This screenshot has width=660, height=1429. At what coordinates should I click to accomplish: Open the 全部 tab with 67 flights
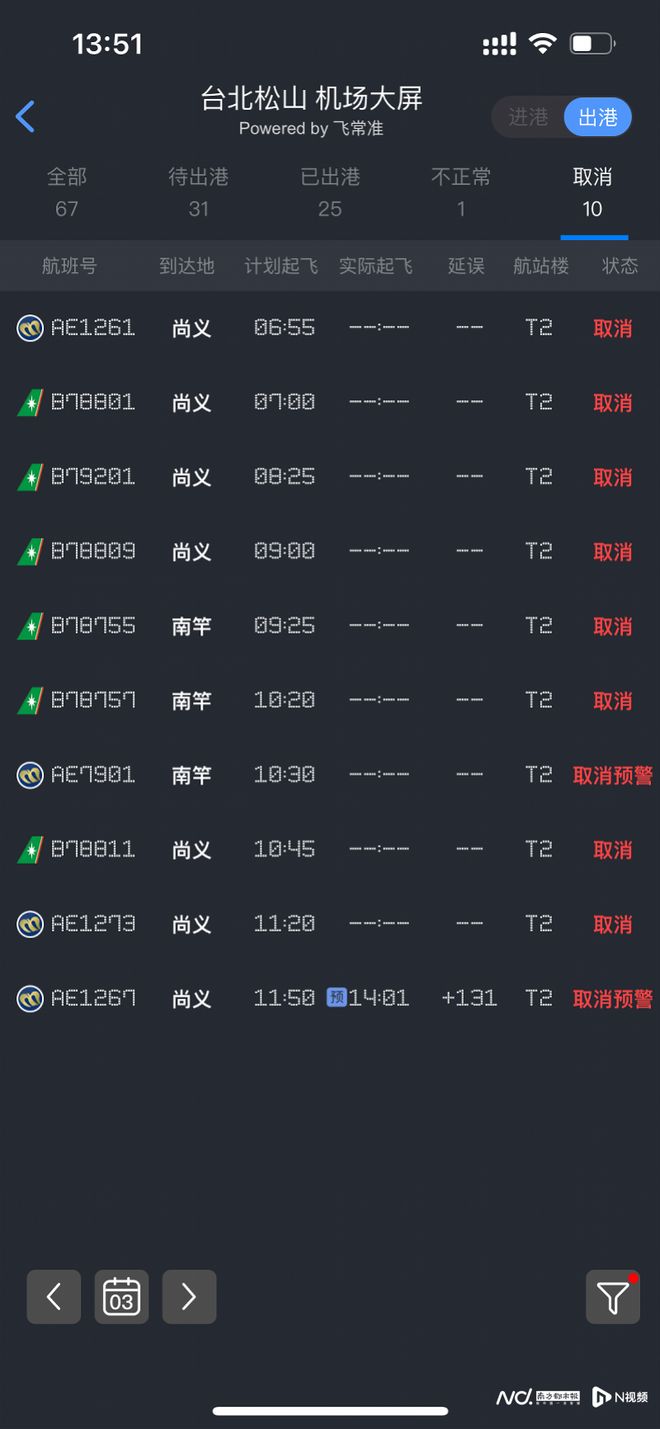pyautogui.click(x=67, y=192)
